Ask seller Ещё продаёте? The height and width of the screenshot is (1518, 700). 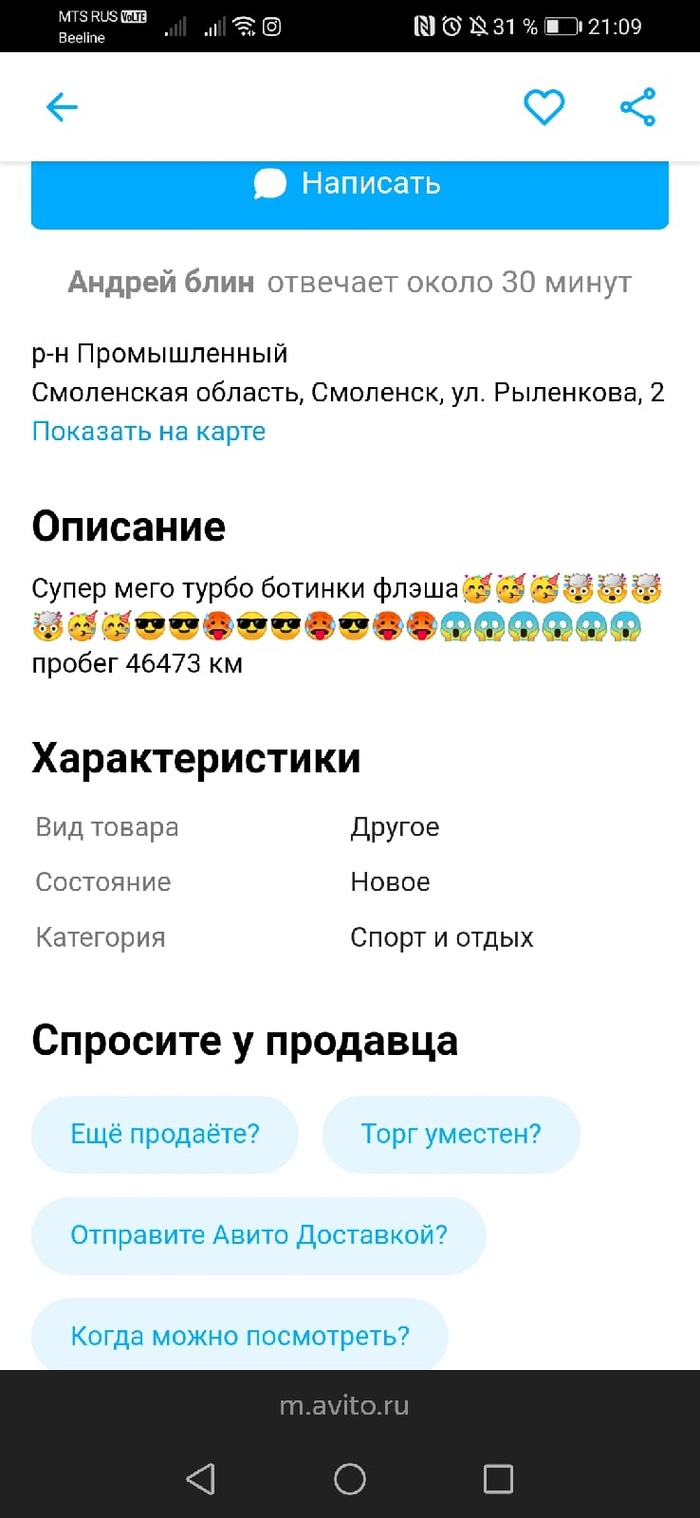pos(165,1134)
